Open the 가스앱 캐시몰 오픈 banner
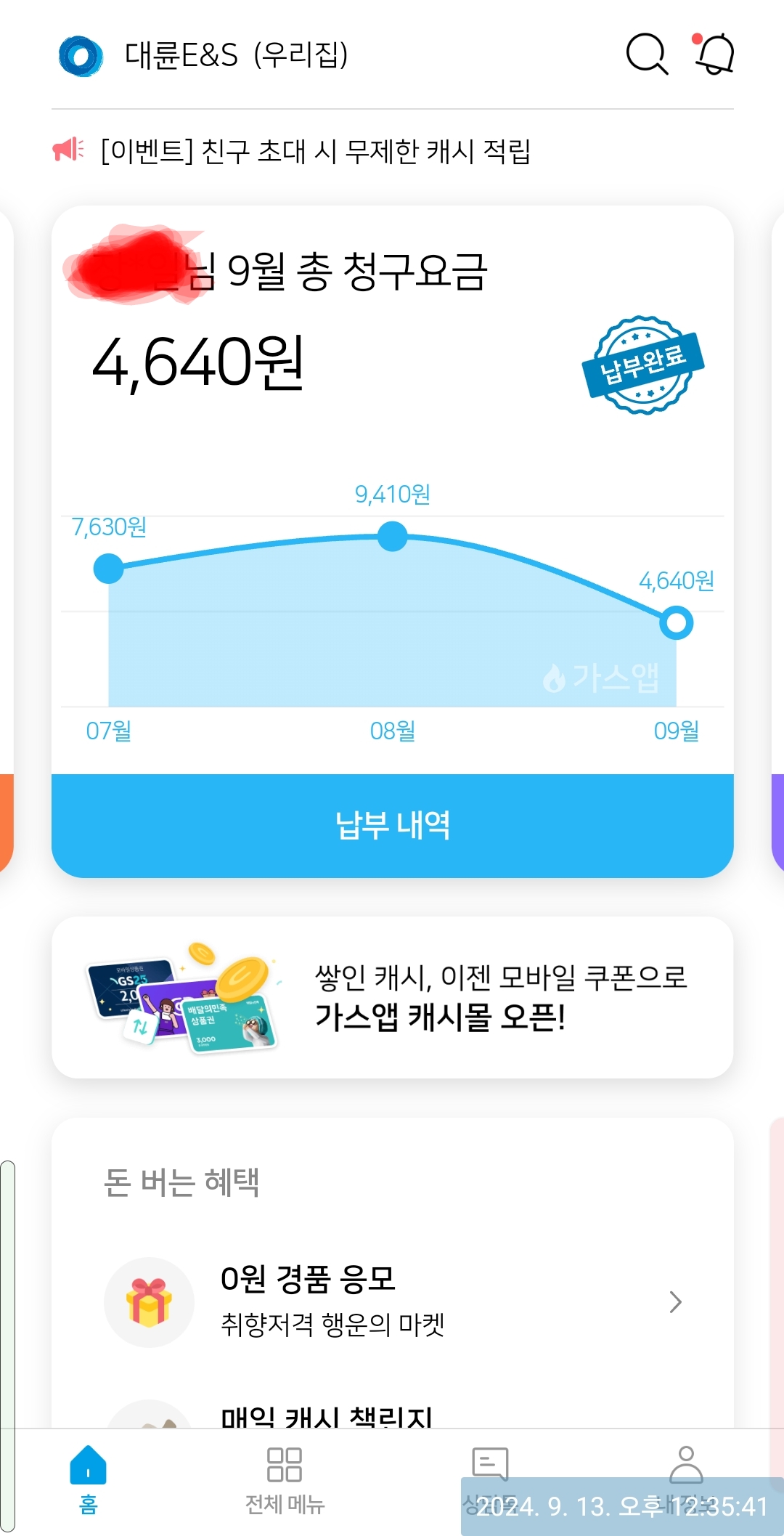Image resolution: width=784 pixels, height=1536 pixels. (392, 997)
